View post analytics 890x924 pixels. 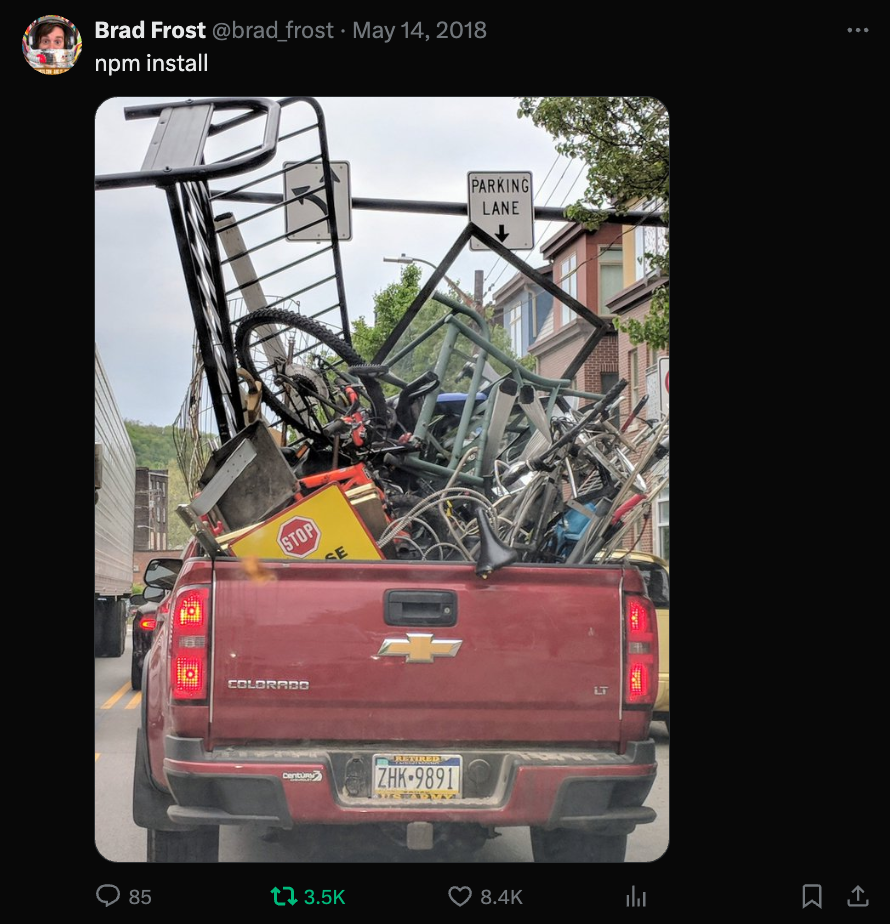[636, 896]
